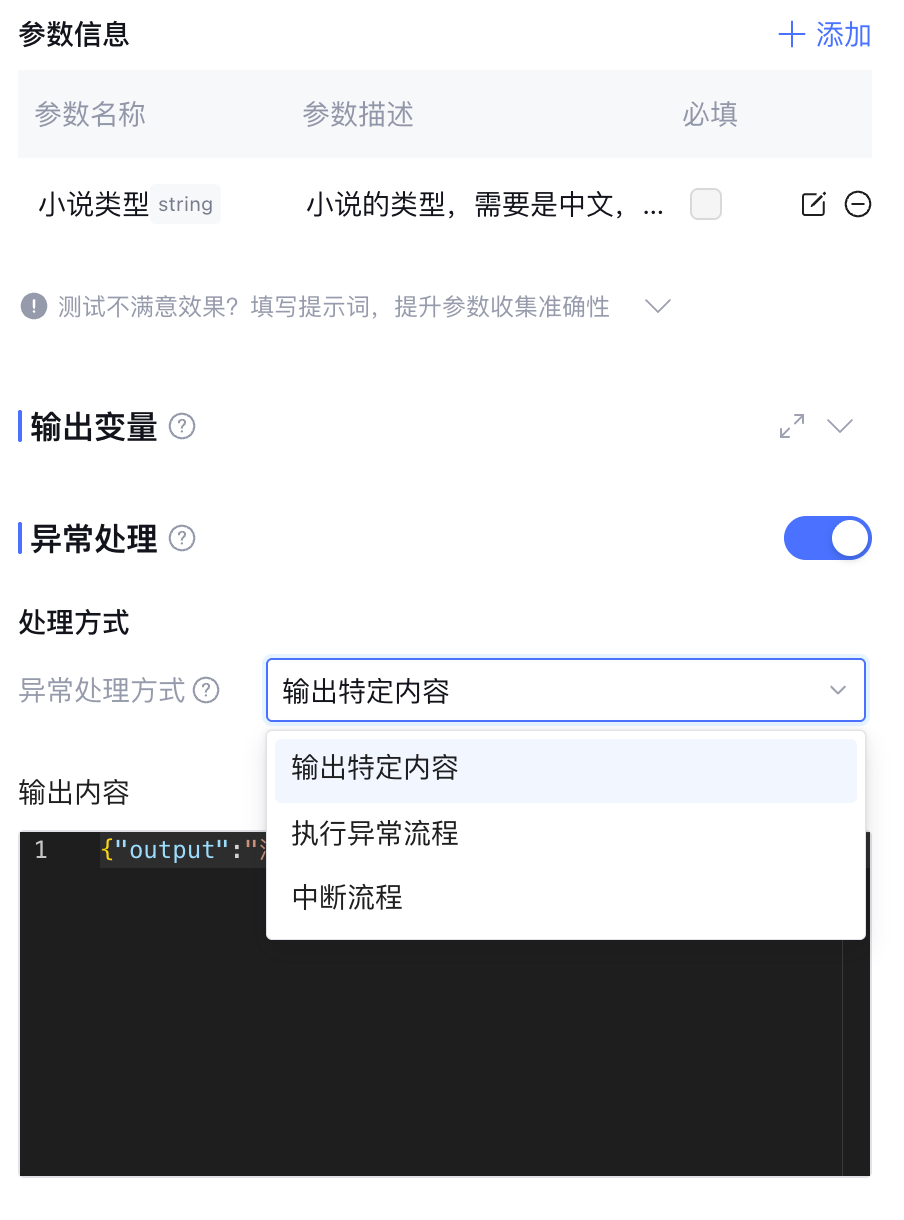Check the 必填 box for 小说类型
The image size is (904, 1220).
click(x=705, y=204)
